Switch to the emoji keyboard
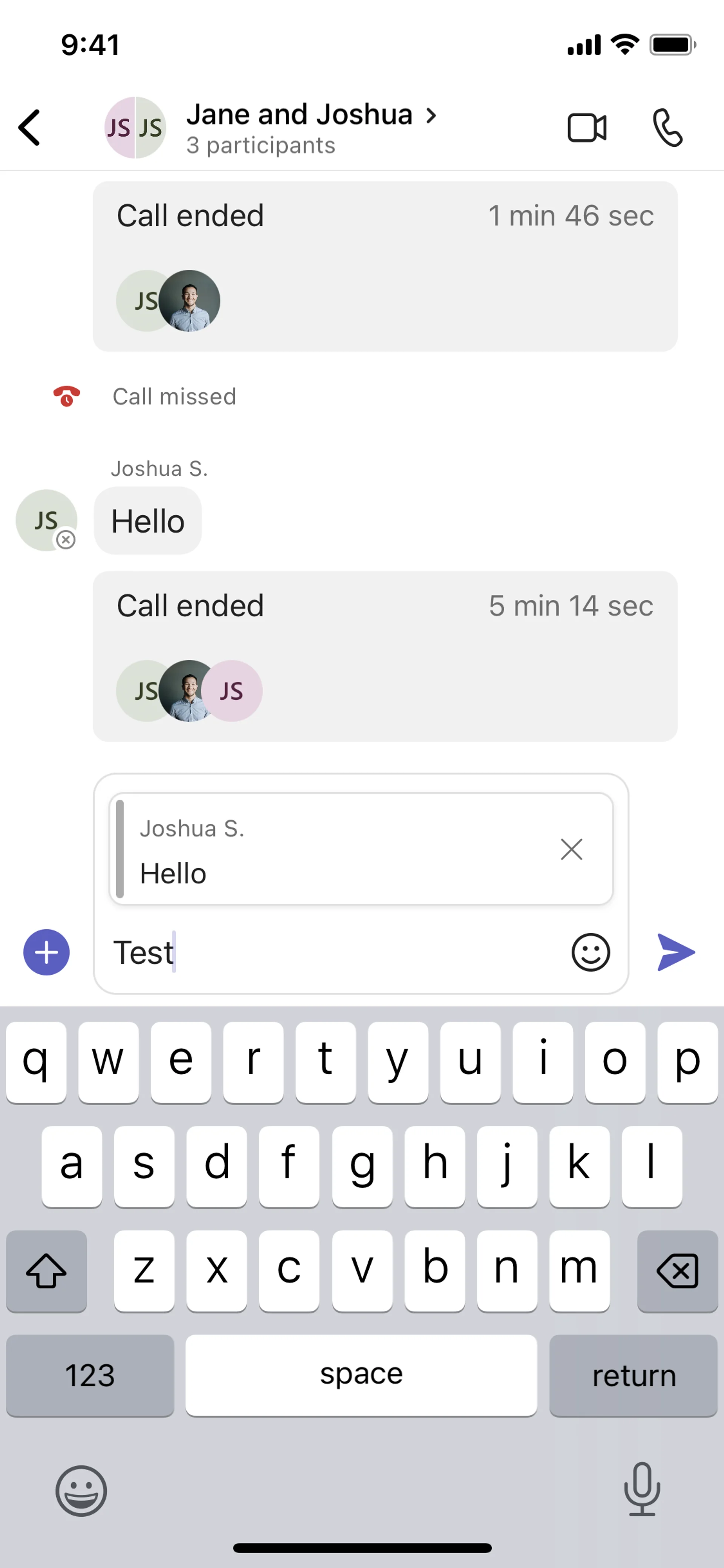The image size is (724, 1568). click(81, 1490)
